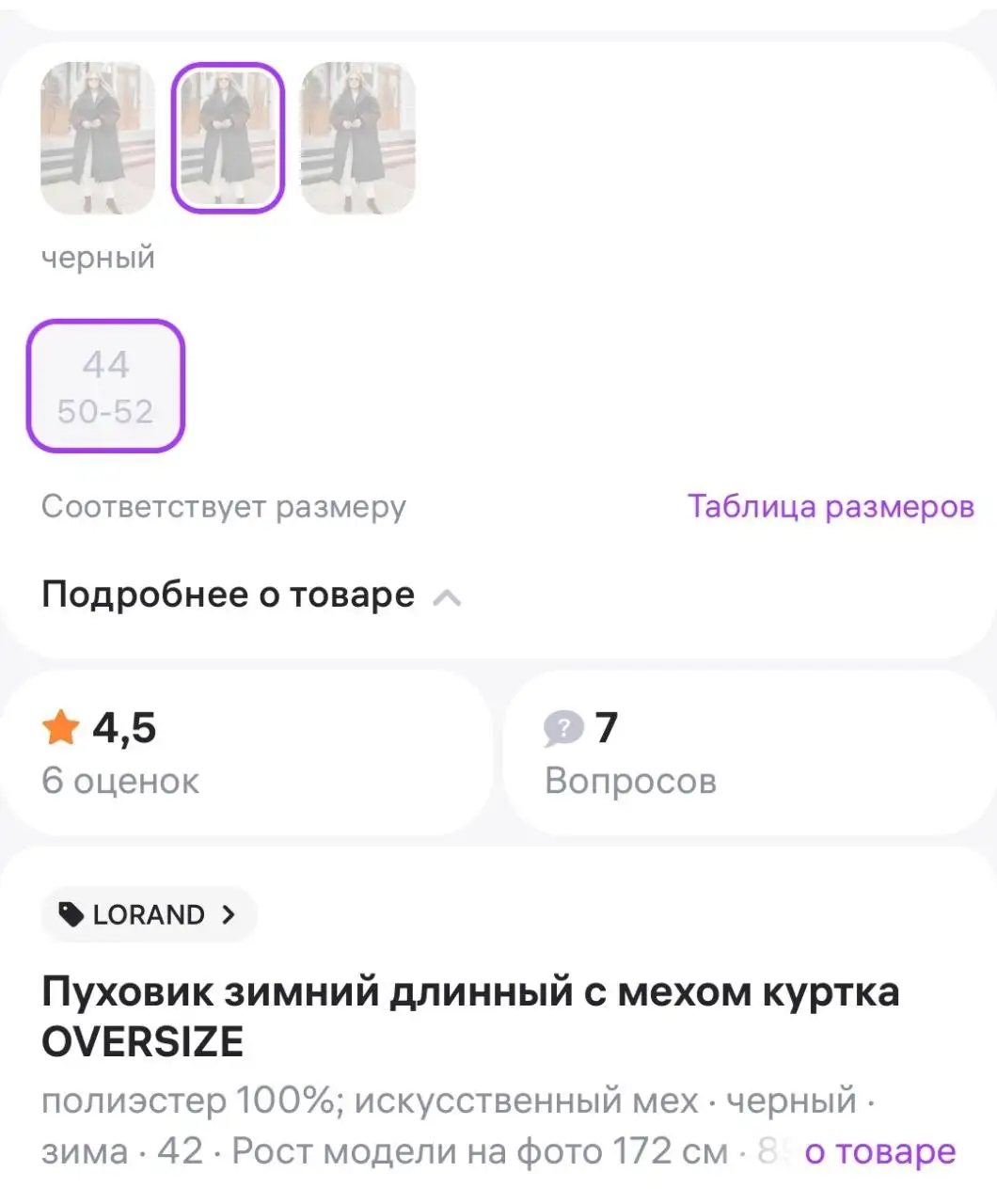Select the size option 44 50-52
Screen dimensions: 997x1204
(x=105, y=388)
